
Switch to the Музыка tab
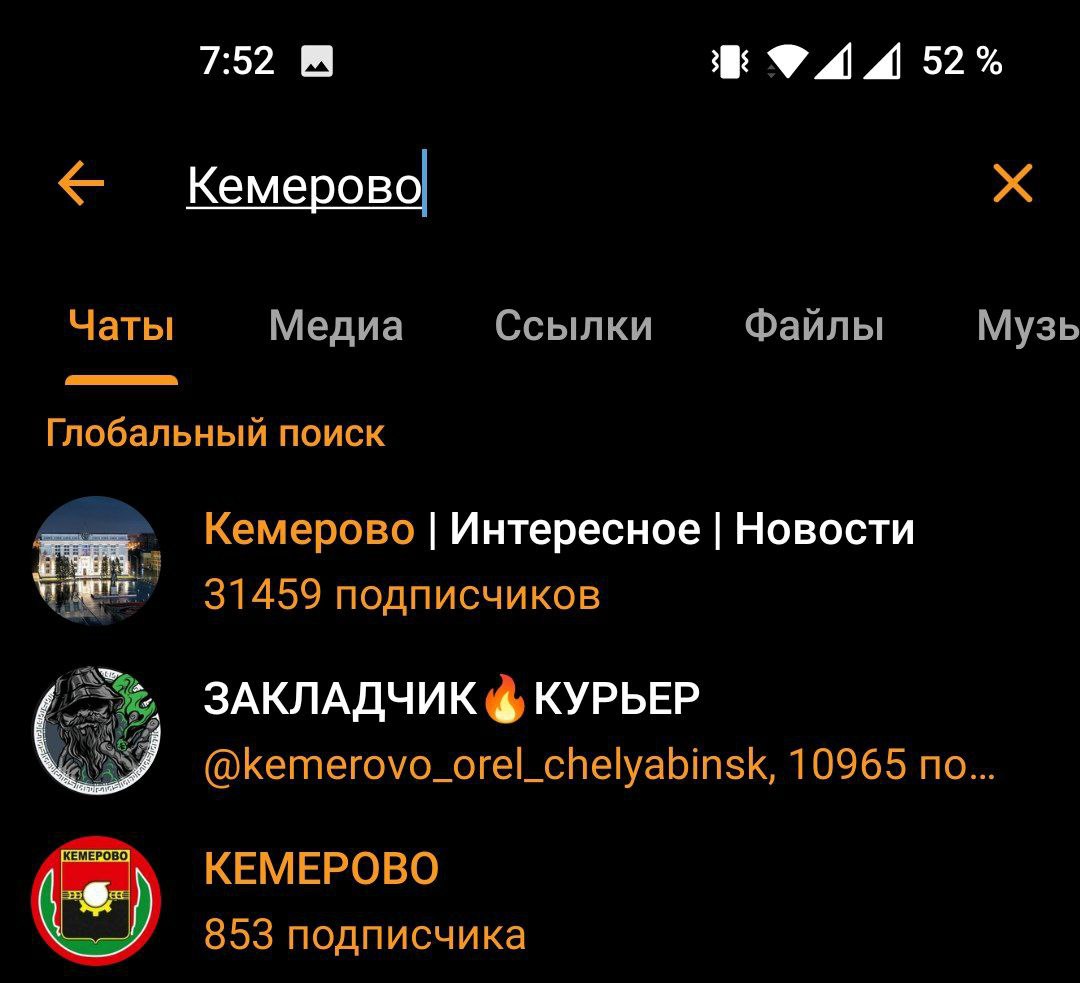pyautogui.click(x=1028, y=326)
